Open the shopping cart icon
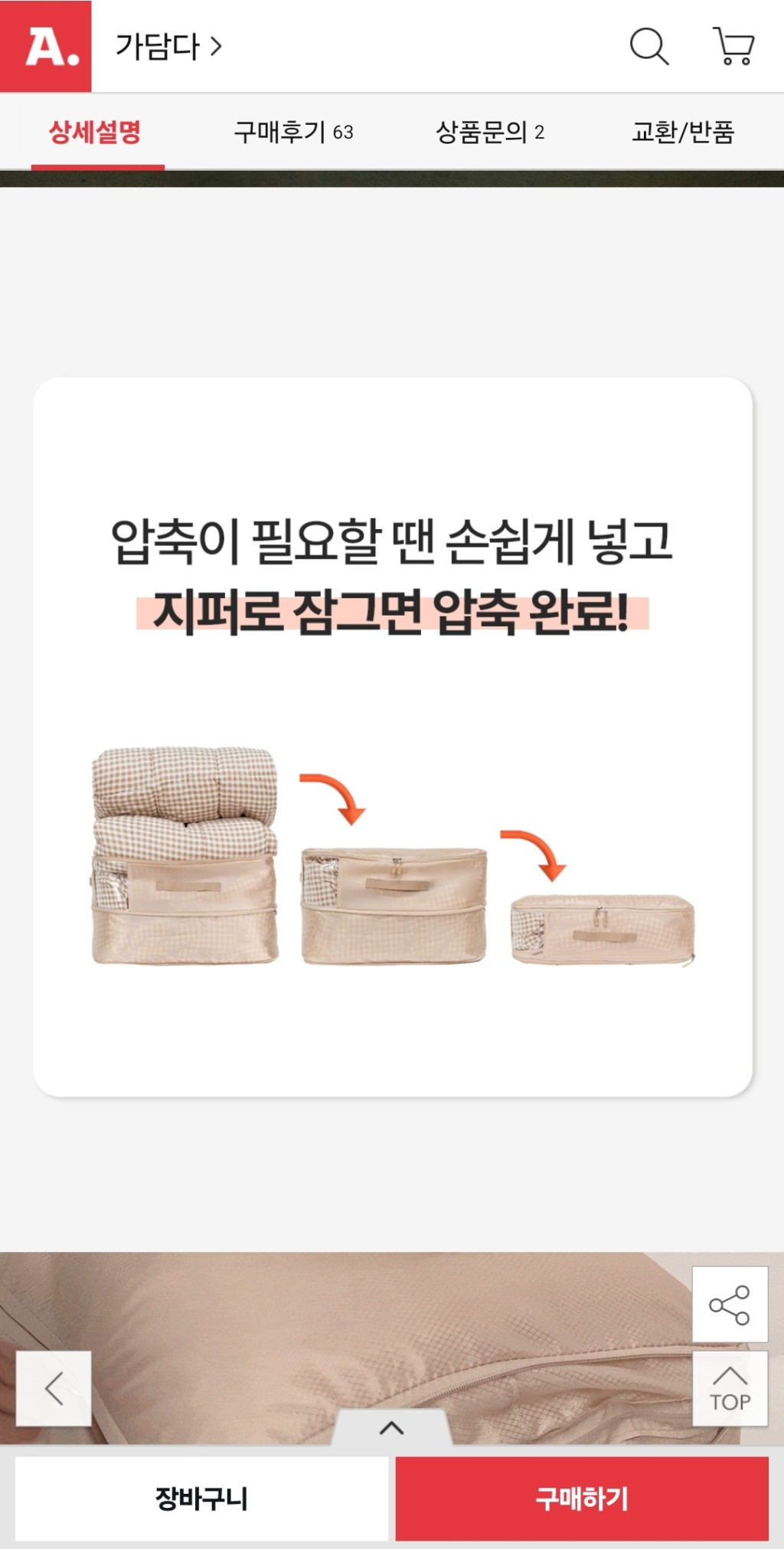784x1549 pixels. point(733,47)
